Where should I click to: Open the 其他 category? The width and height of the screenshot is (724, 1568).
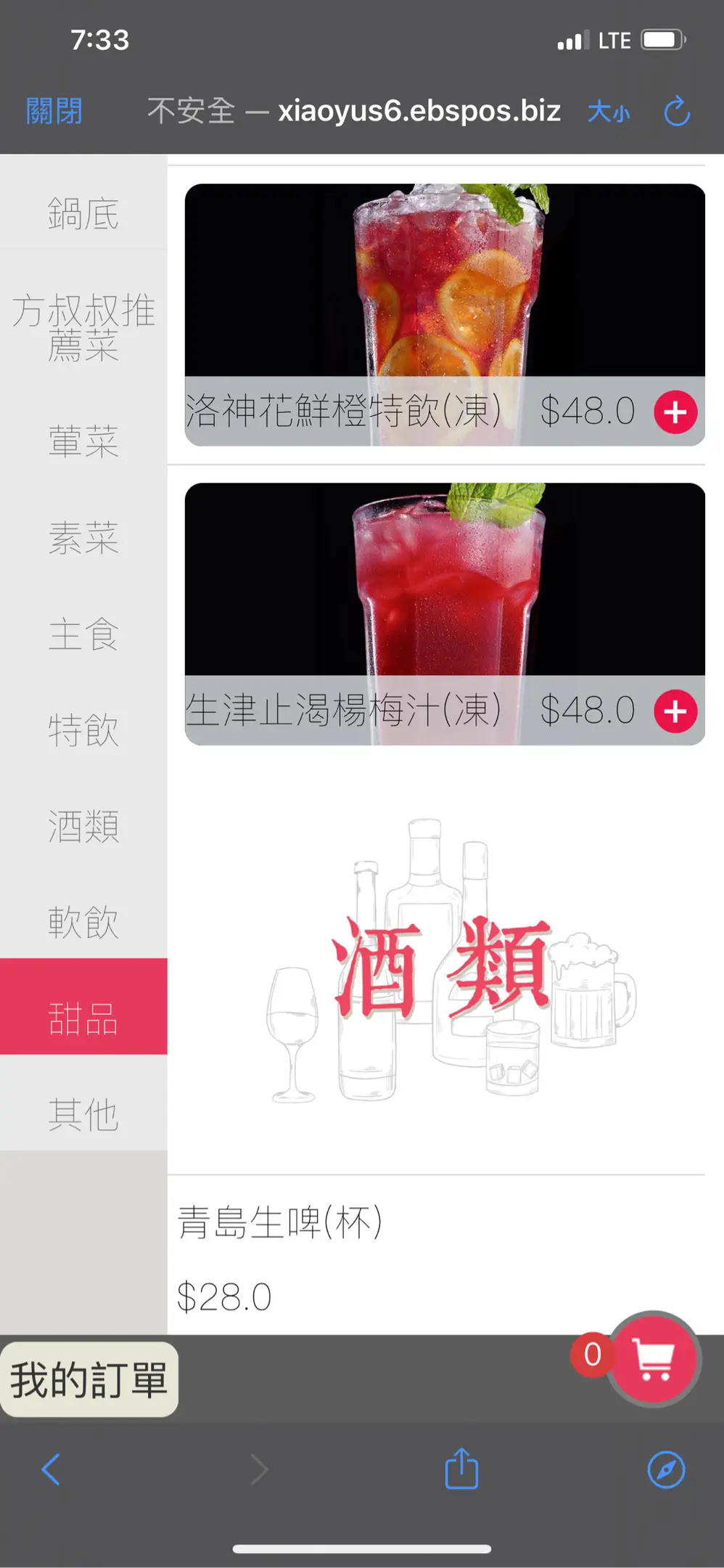pyautogui.click(x=83, y=1114)
